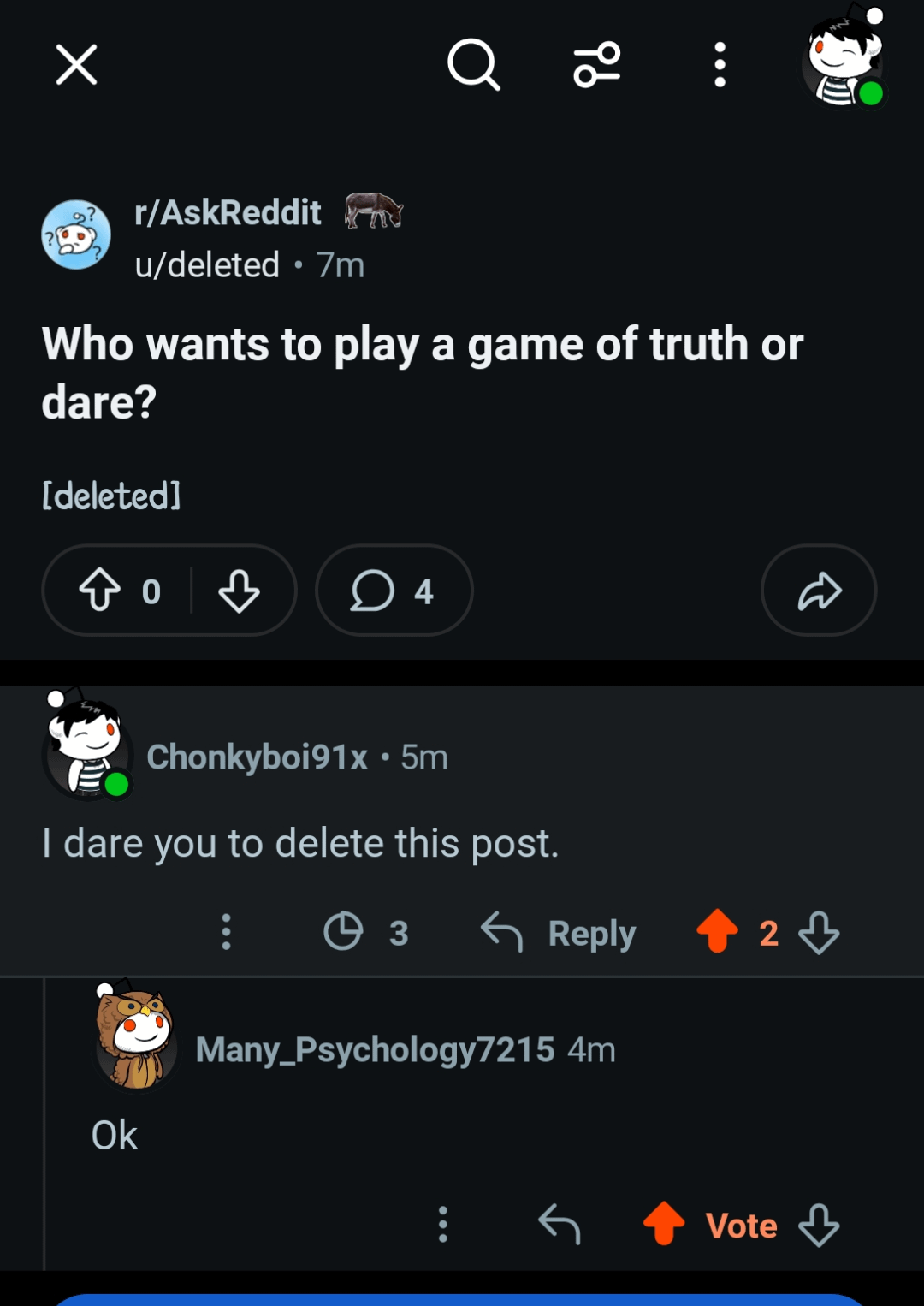The height and width of the screenshot is (1306, 924).
Task: Downvote the truth or dare post
Action: (239, 591)
